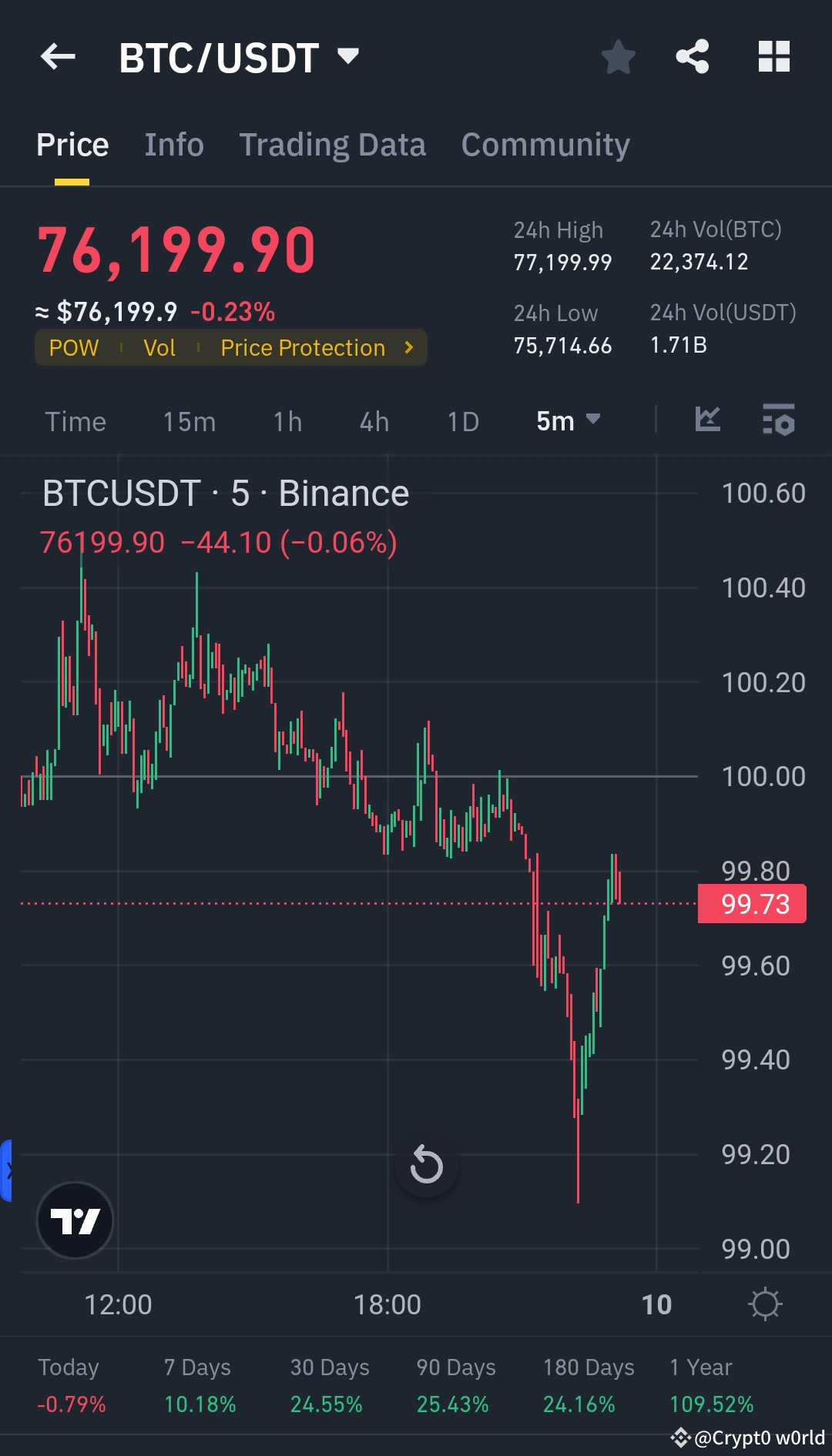Tap the TradingView logo on the chart
Viewport: 832px width, 1456px height.
(75, 1221)
